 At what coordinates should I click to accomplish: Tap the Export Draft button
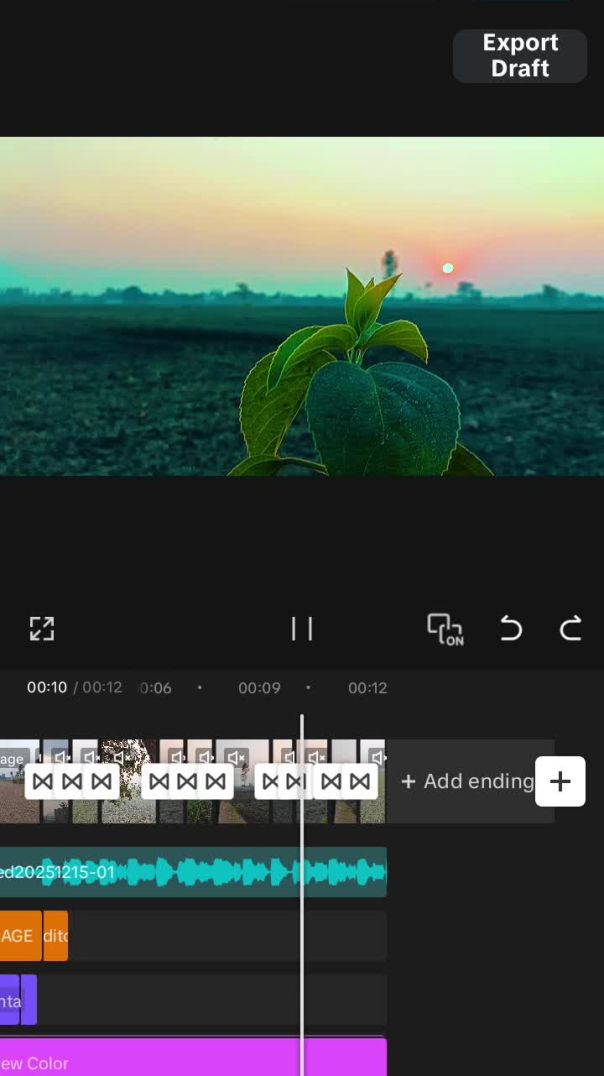tap(519, 56)
